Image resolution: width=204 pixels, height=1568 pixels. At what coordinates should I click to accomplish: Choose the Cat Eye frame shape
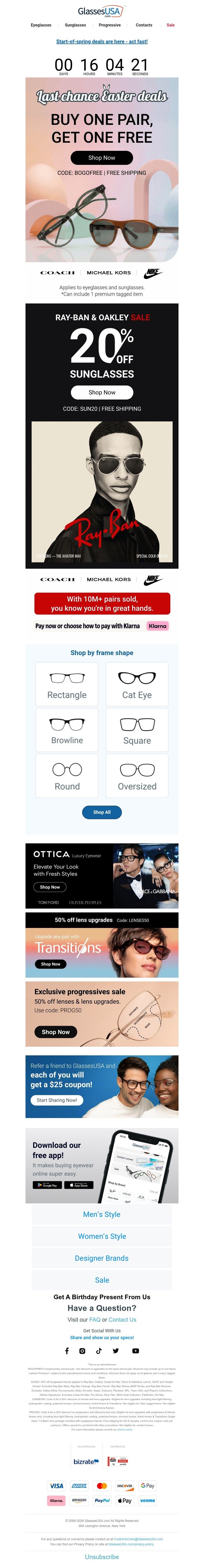(137, 684)
